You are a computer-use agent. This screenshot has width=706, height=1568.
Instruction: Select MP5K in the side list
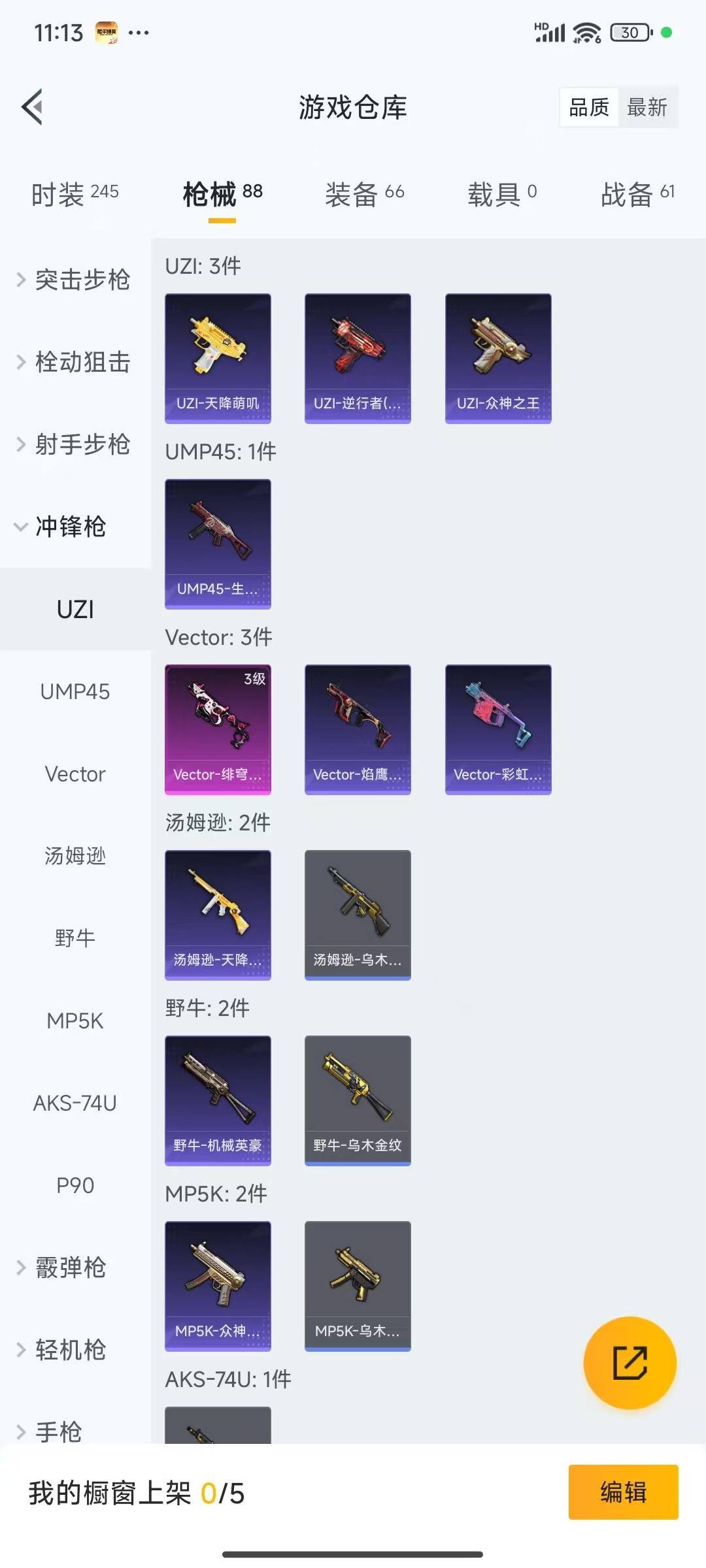pyautogui.click(x=75, y=1021)
